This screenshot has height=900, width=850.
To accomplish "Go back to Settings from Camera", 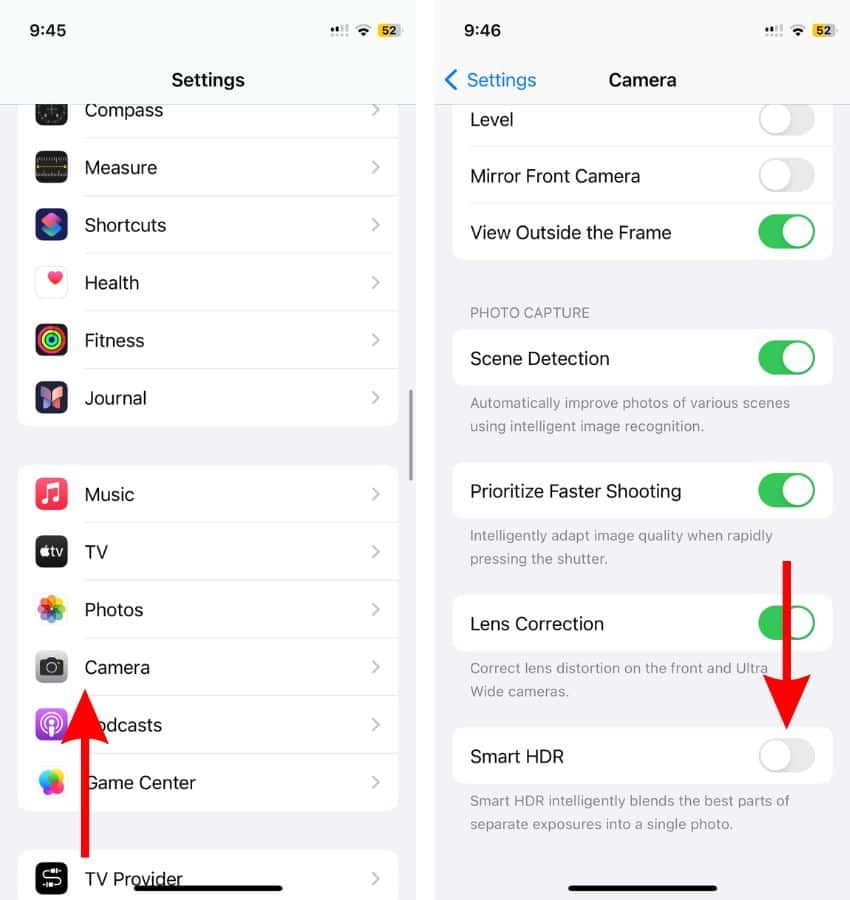I will click(490, 80).
